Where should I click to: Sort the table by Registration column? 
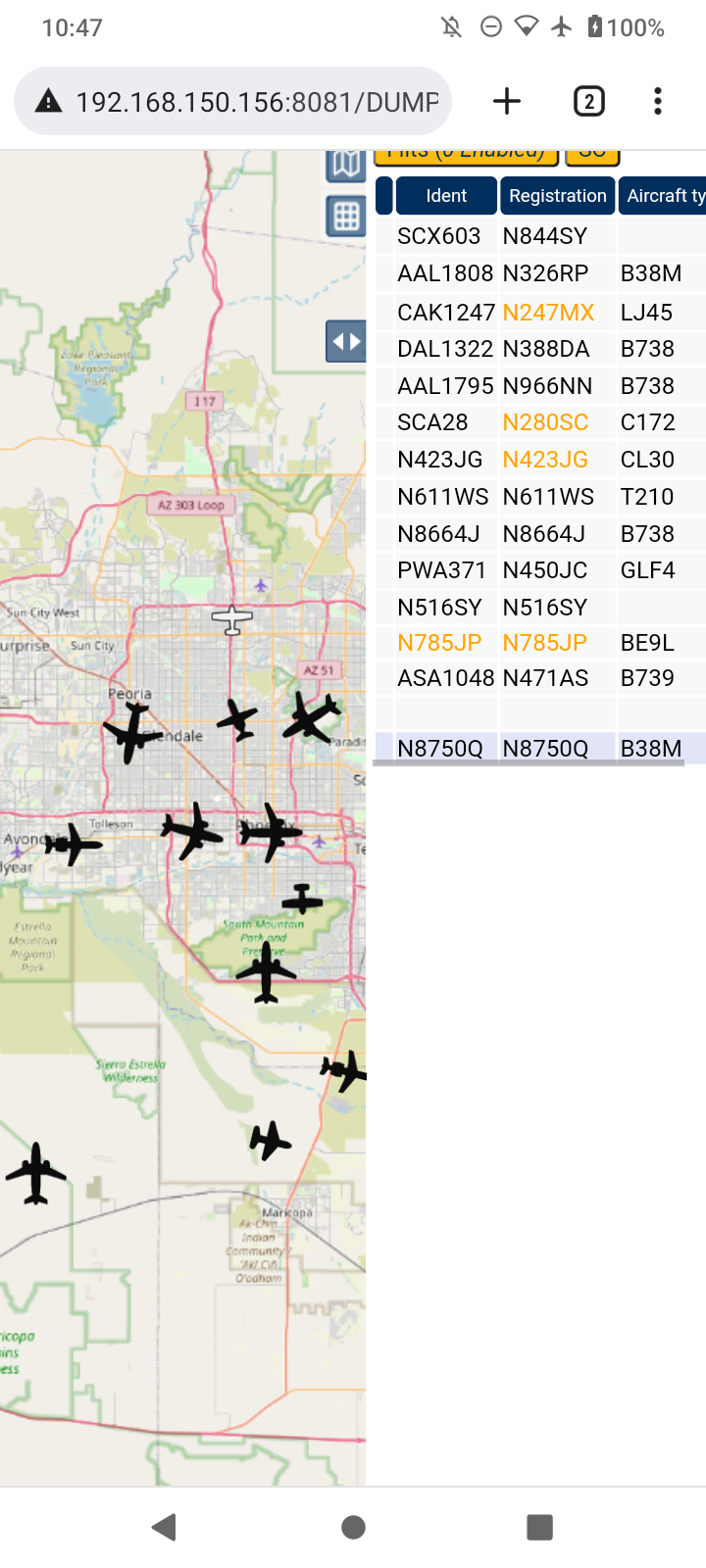[x=558, y=196]
